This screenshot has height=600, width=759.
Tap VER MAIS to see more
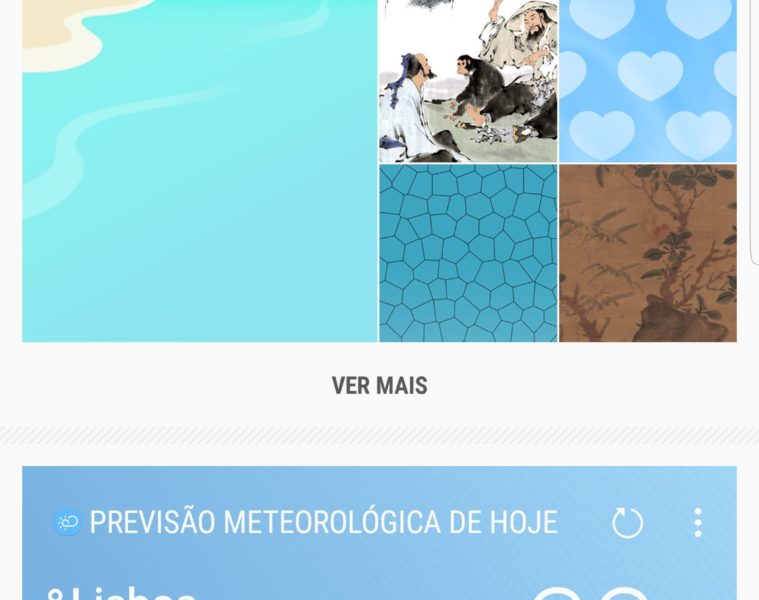(379, 386)
